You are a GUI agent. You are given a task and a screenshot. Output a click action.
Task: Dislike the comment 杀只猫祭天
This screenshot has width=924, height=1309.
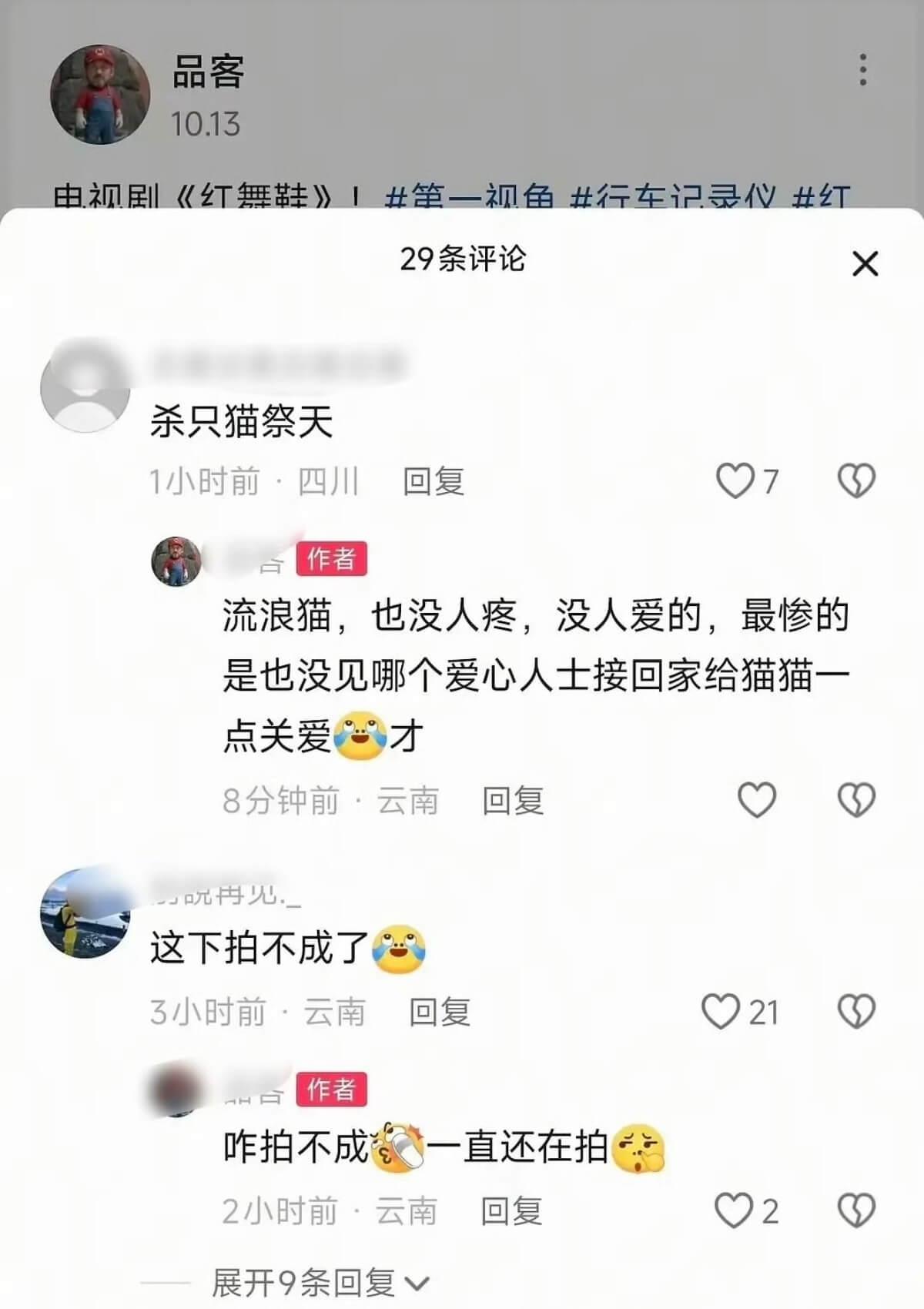pos(856,481)
